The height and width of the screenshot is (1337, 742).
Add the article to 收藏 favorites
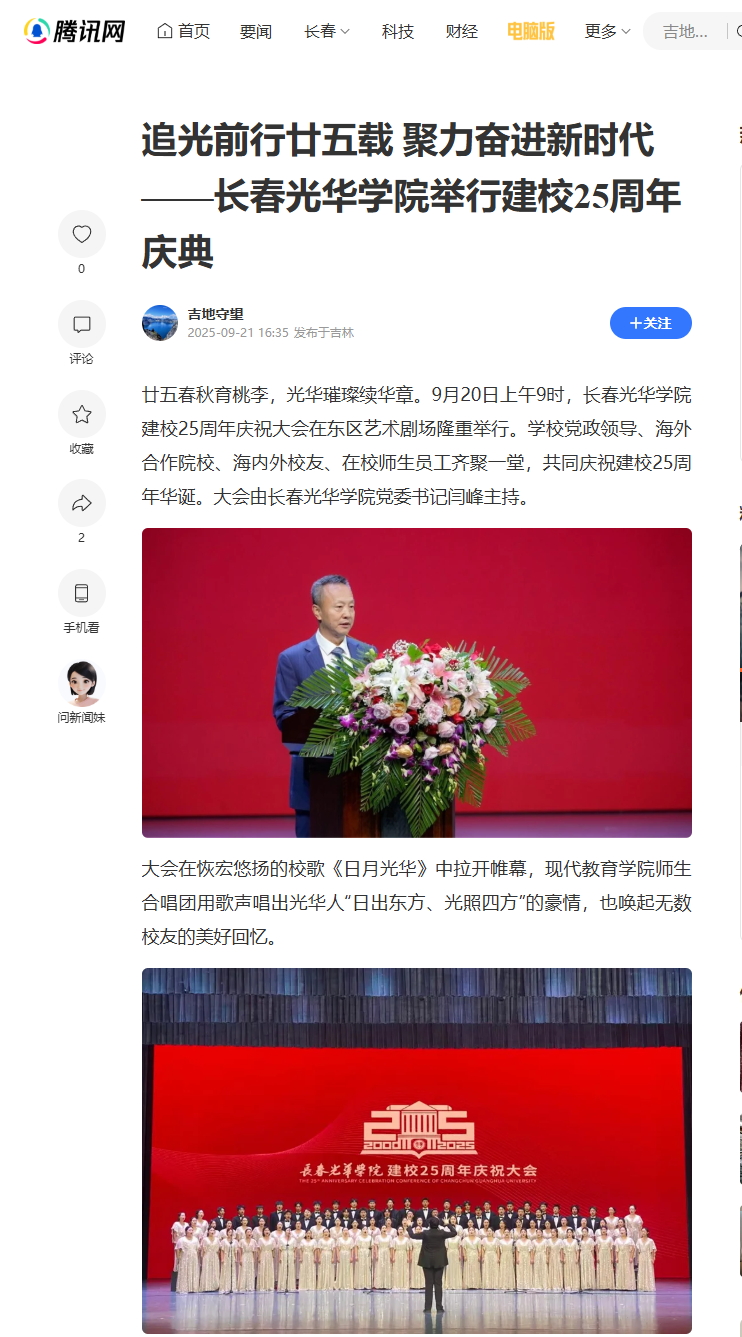(x=82, y=414)
